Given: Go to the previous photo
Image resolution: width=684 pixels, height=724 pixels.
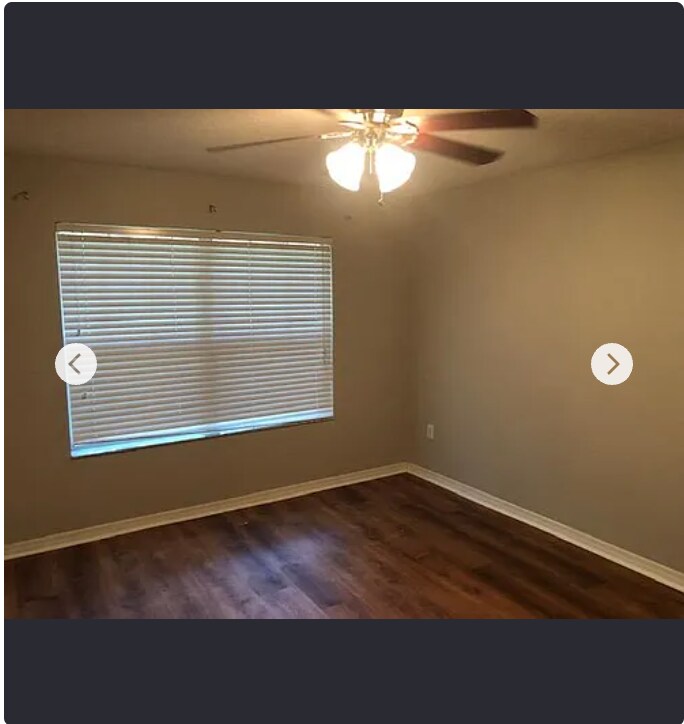Looking at the screenshot, I should [76, 364].
